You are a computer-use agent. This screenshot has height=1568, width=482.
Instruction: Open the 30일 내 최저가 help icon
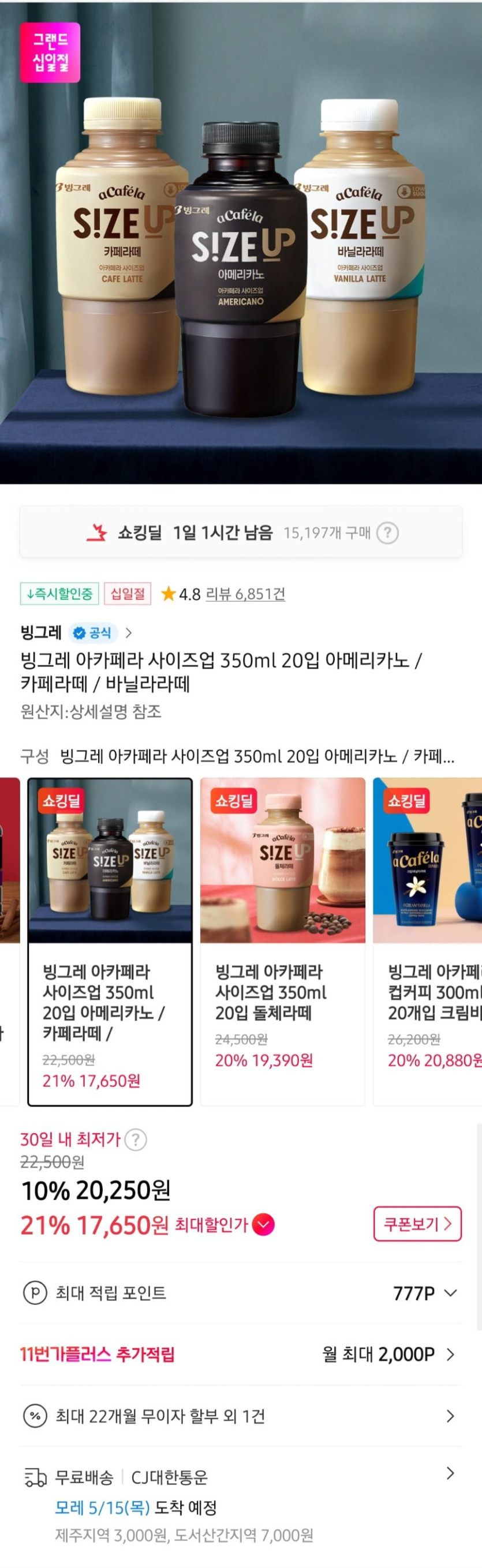tap(135, 1139)
